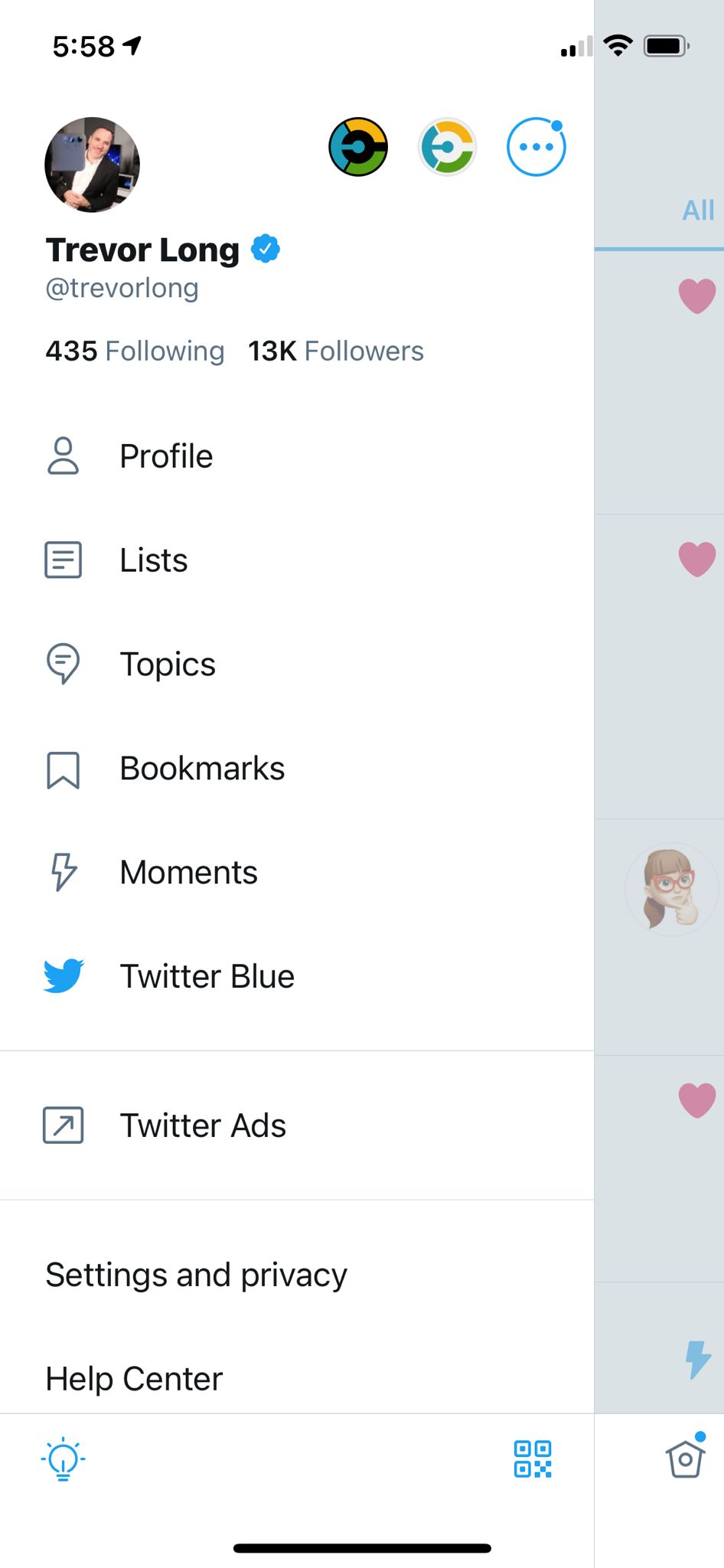Open Moments via the lightning icon

(x=188, y=871)
